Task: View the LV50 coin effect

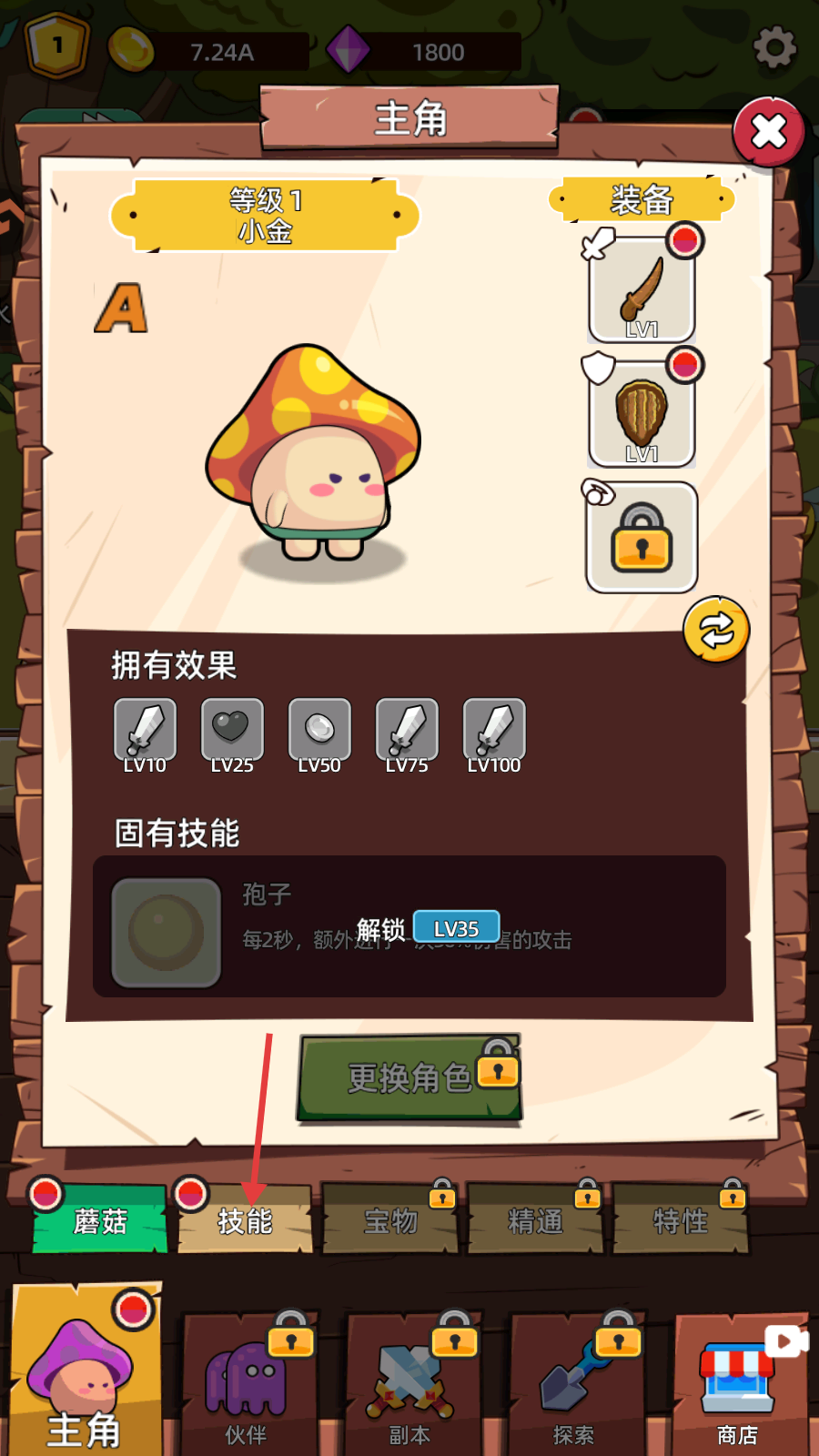Action: pyautogui.click(x=319, y=730)
